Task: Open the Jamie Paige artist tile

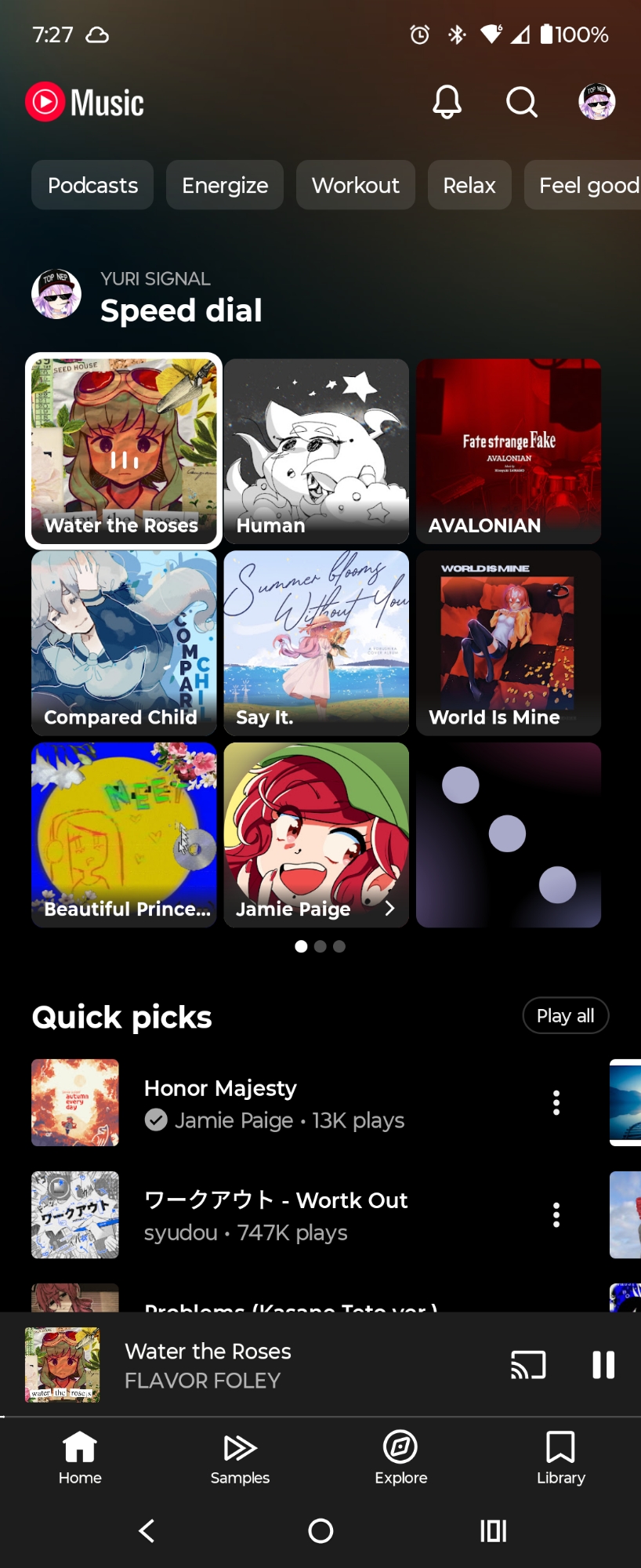Action: point(317,835)
